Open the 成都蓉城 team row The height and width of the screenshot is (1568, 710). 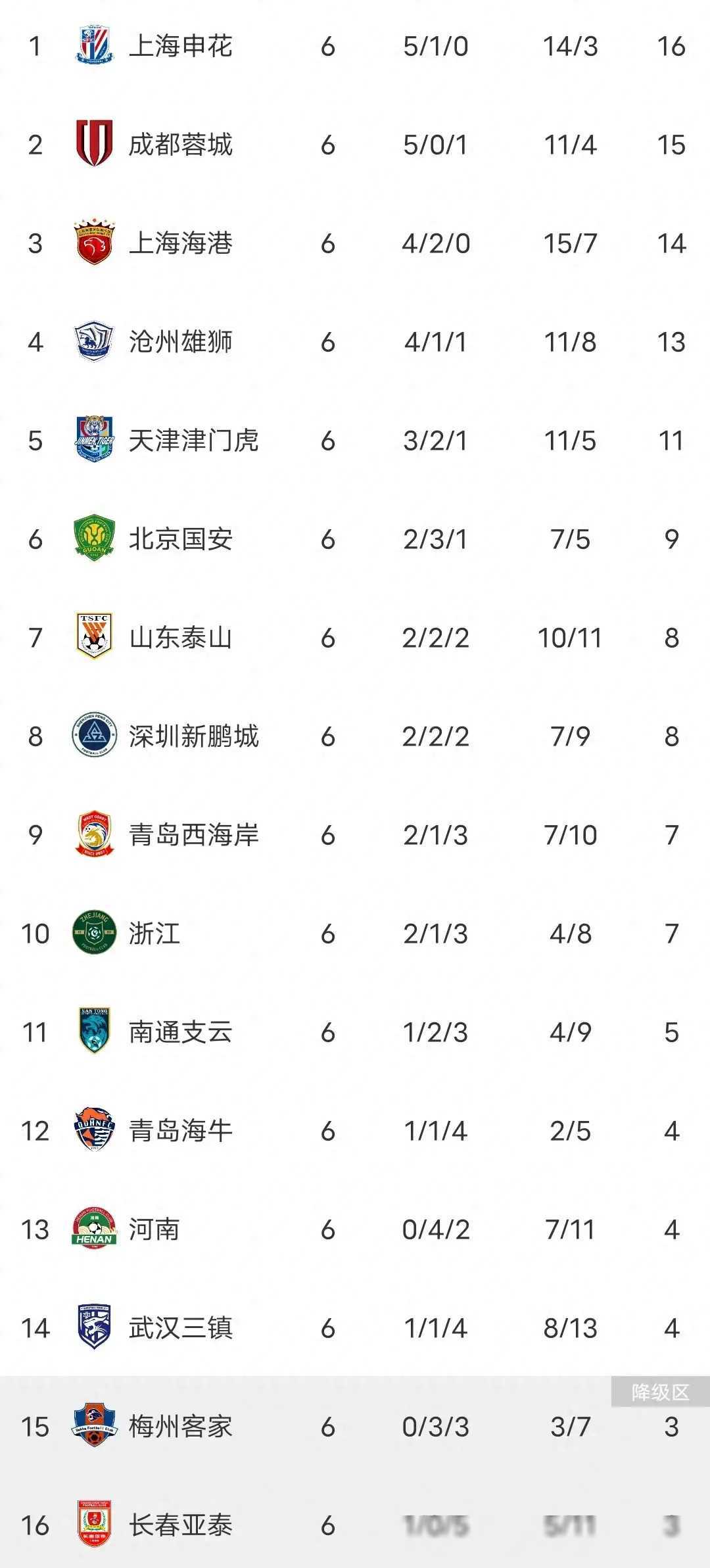coord(355,145)
